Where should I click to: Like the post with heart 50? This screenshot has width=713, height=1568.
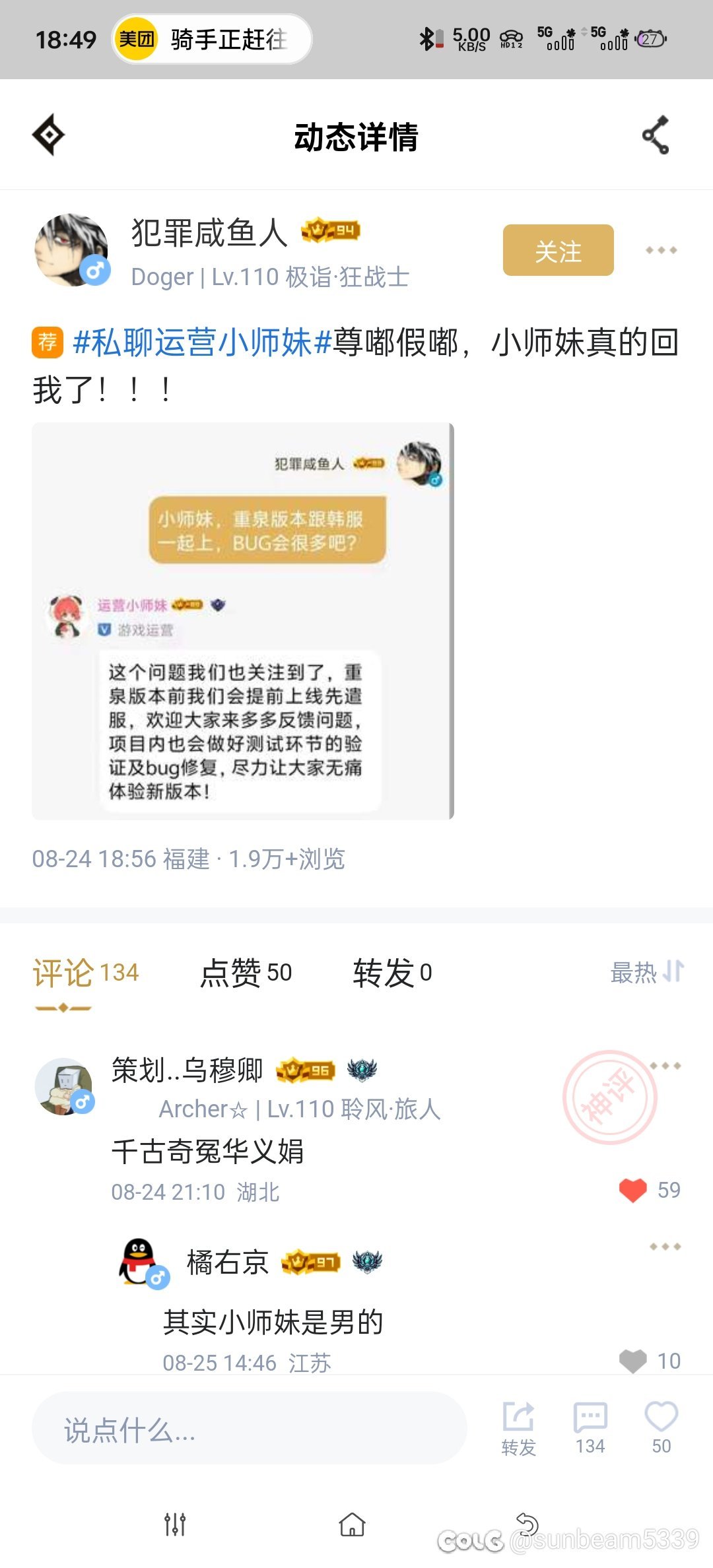tap(661, 1429)
